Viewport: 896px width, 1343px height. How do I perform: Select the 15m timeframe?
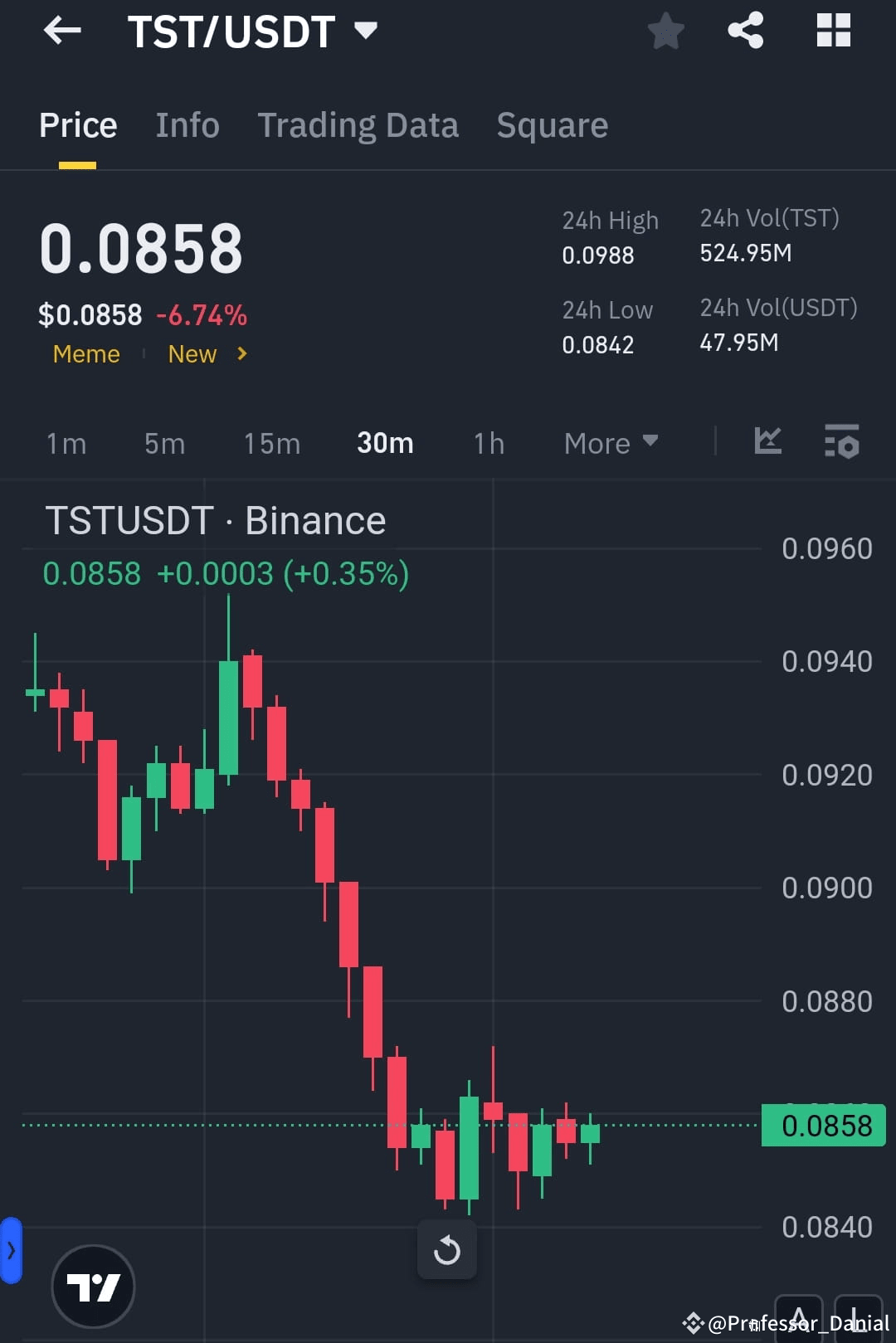(x=271, y=443)
